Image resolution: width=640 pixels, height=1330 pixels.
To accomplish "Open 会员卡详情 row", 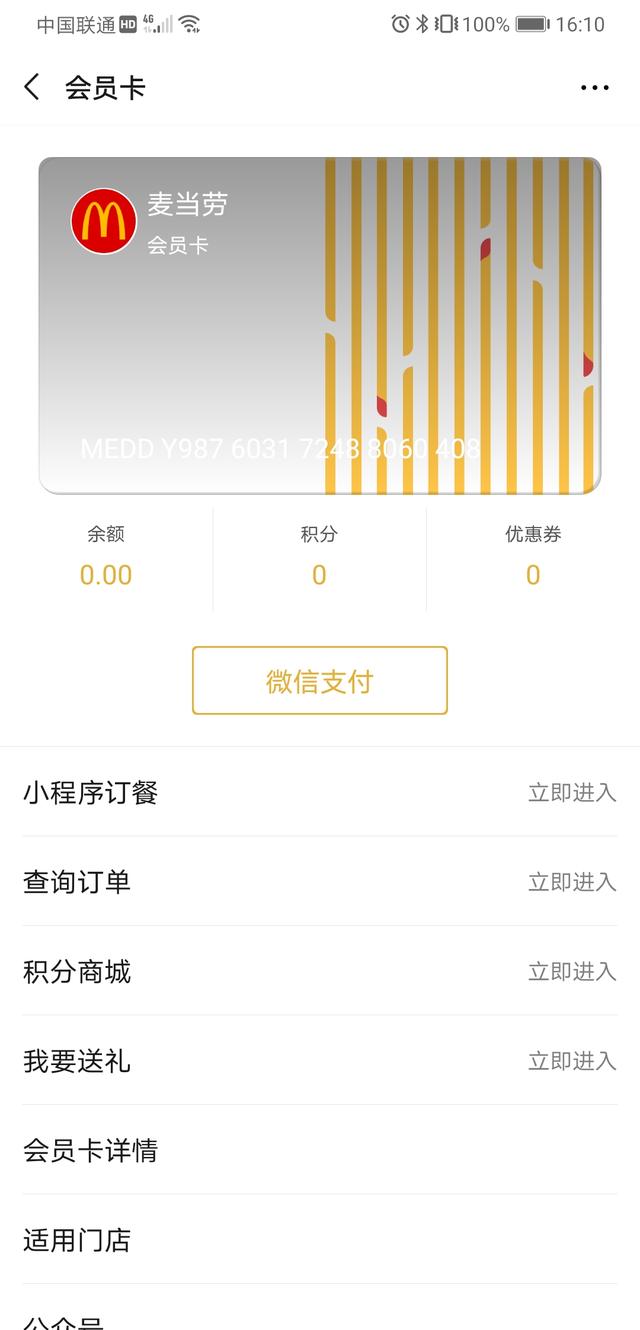I will point(320,1150).
